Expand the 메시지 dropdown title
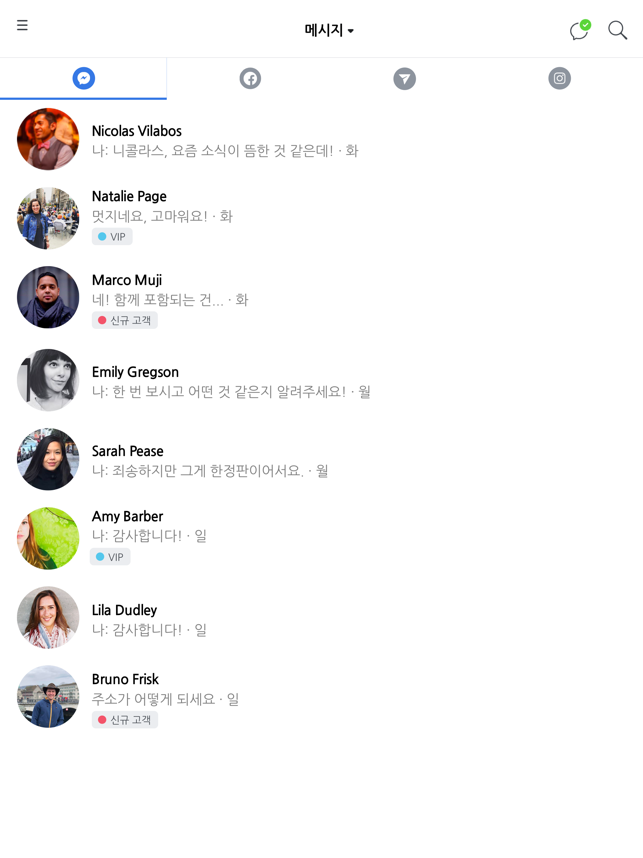 click(x=329, y=30)
